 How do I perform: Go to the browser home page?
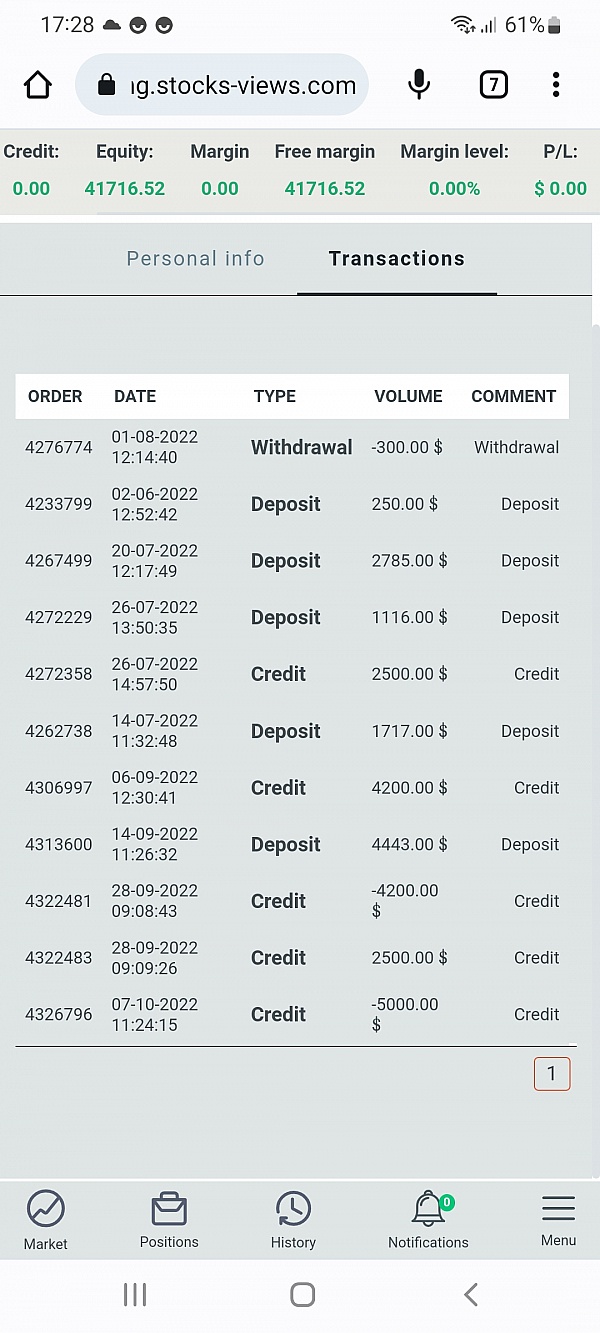click(38, 85)
